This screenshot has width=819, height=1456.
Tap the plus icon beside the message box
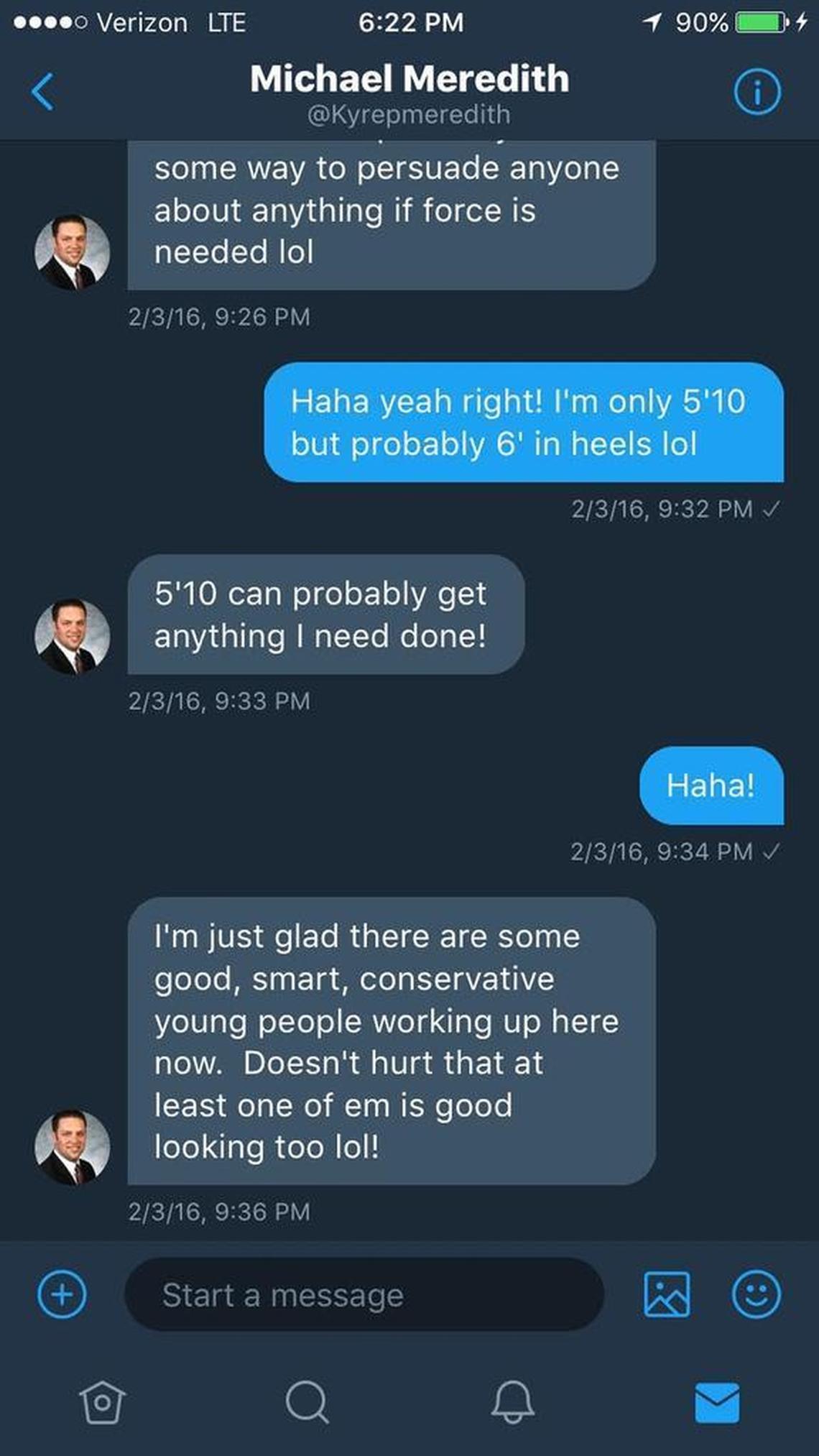(62, 1294)
